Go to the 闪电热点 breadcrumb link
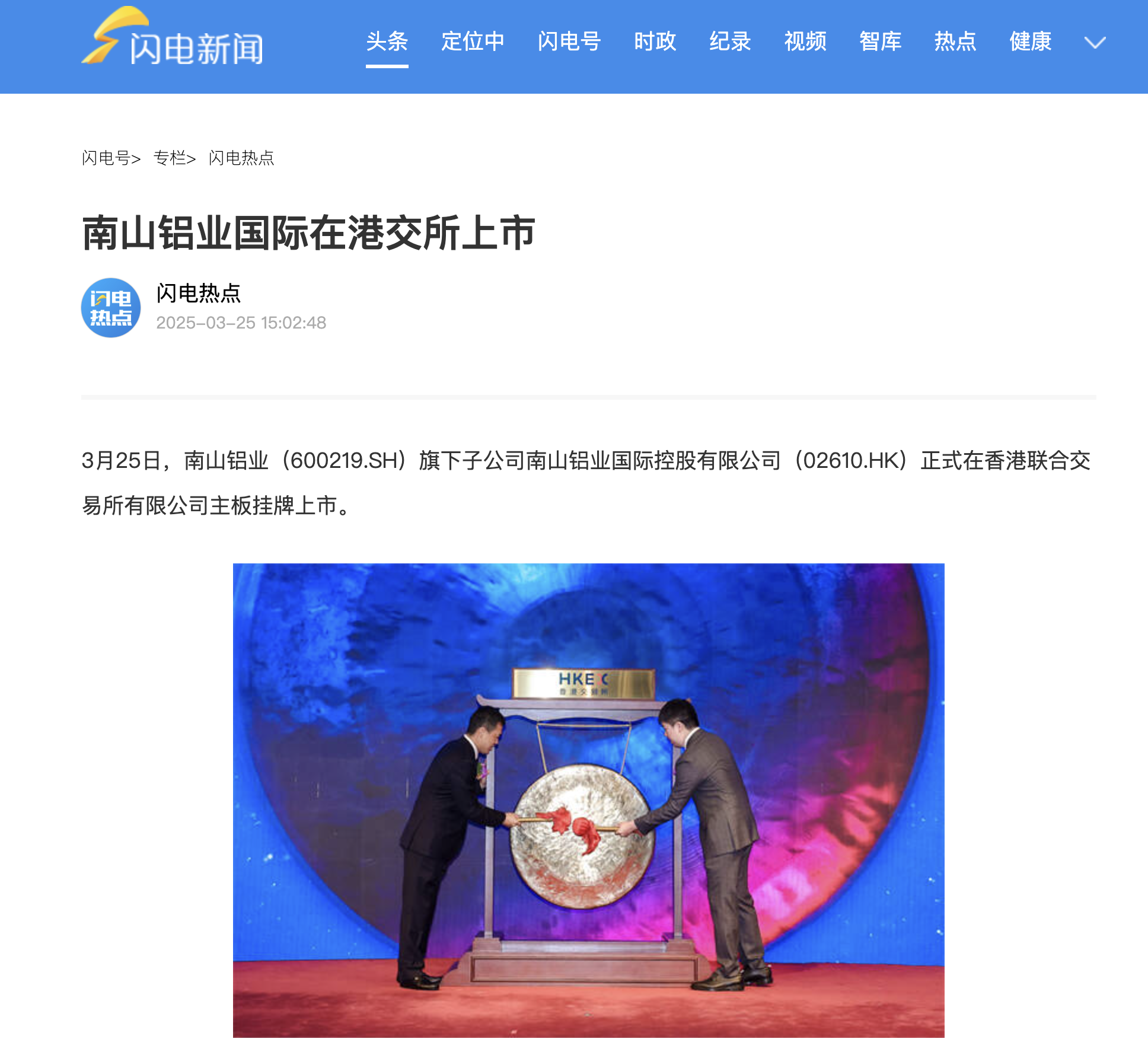Image resolution: width=1148 pixels, height=1058 pixels. [241, 158]
